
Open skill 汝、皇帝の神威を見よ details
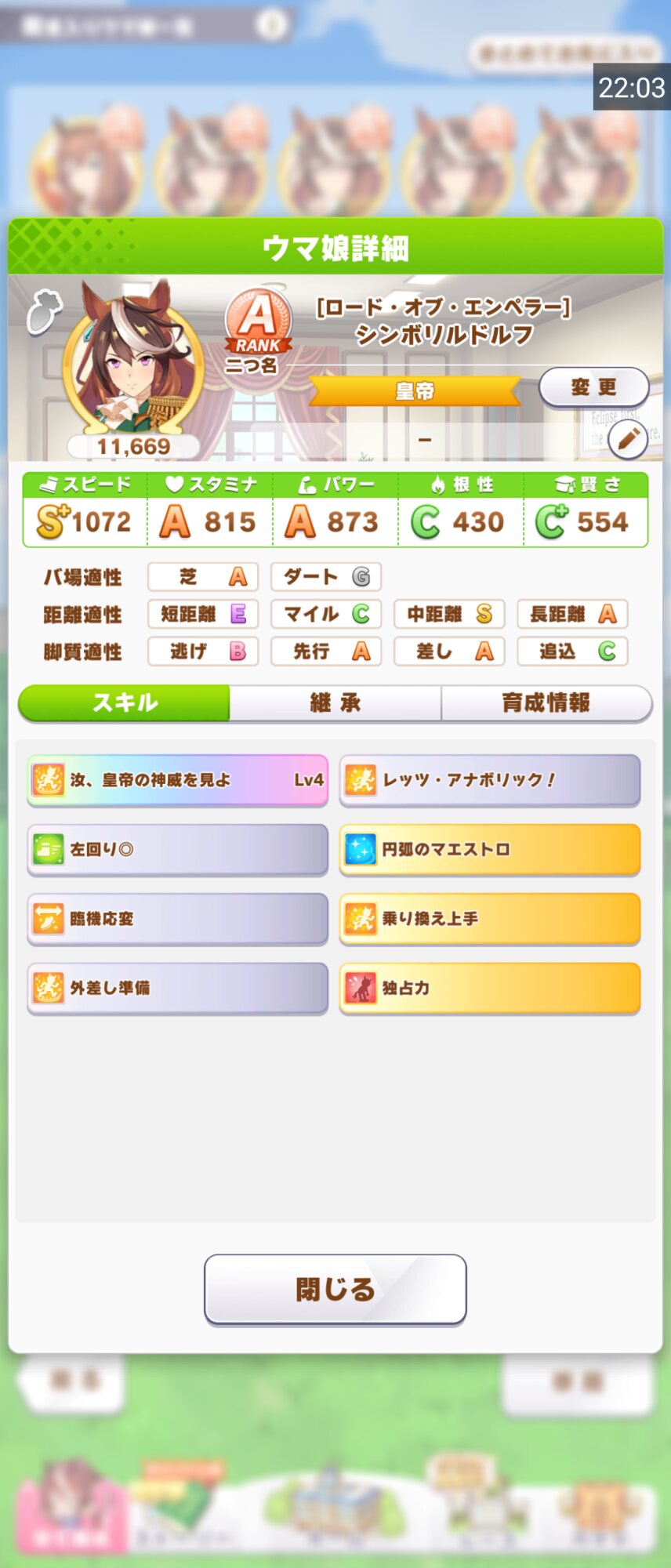tap(178, 780)
